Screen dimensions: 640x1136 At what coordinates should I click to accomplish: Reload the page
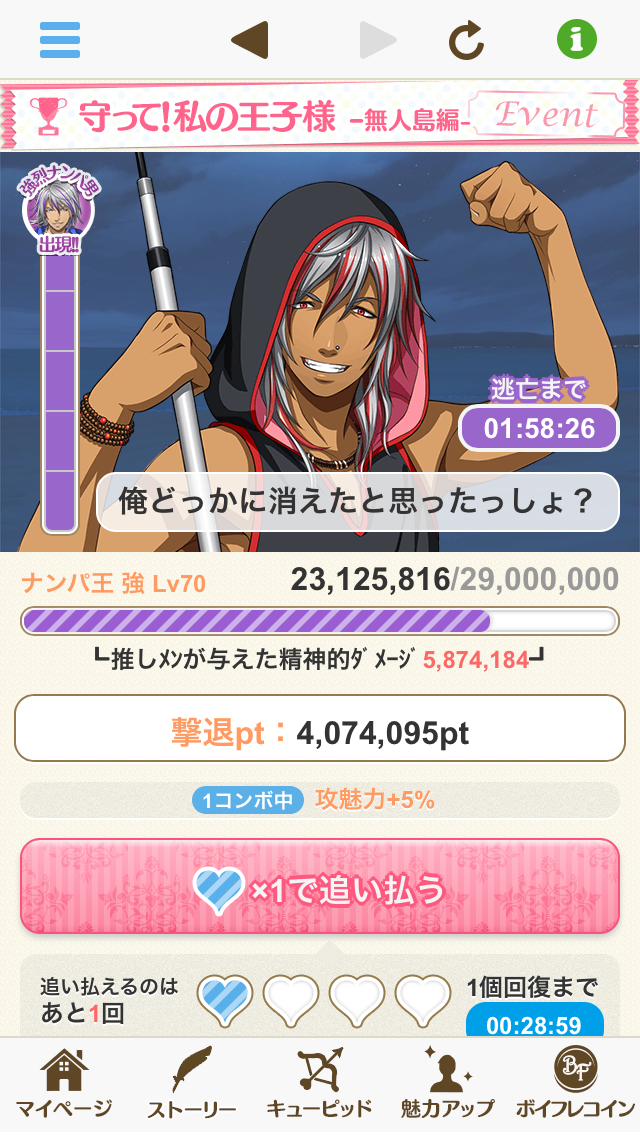(466, 40)
